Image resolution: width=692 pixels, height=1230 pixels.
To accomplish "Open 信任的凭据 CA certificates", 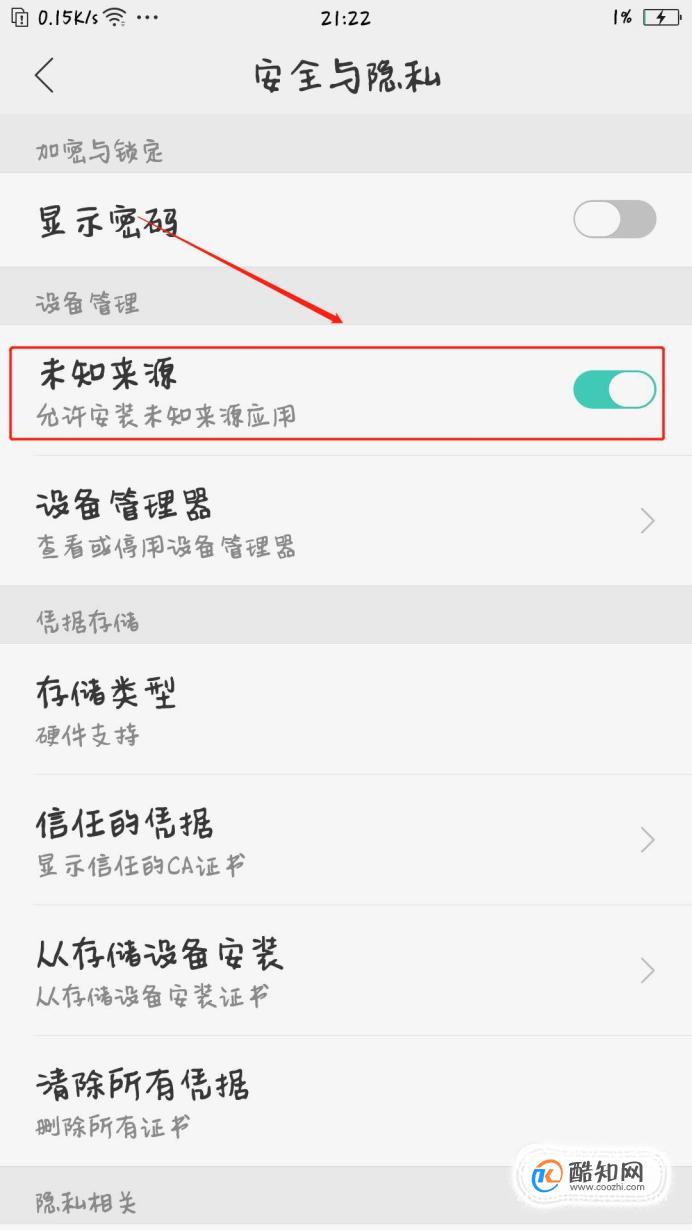I will pos(346,840).
